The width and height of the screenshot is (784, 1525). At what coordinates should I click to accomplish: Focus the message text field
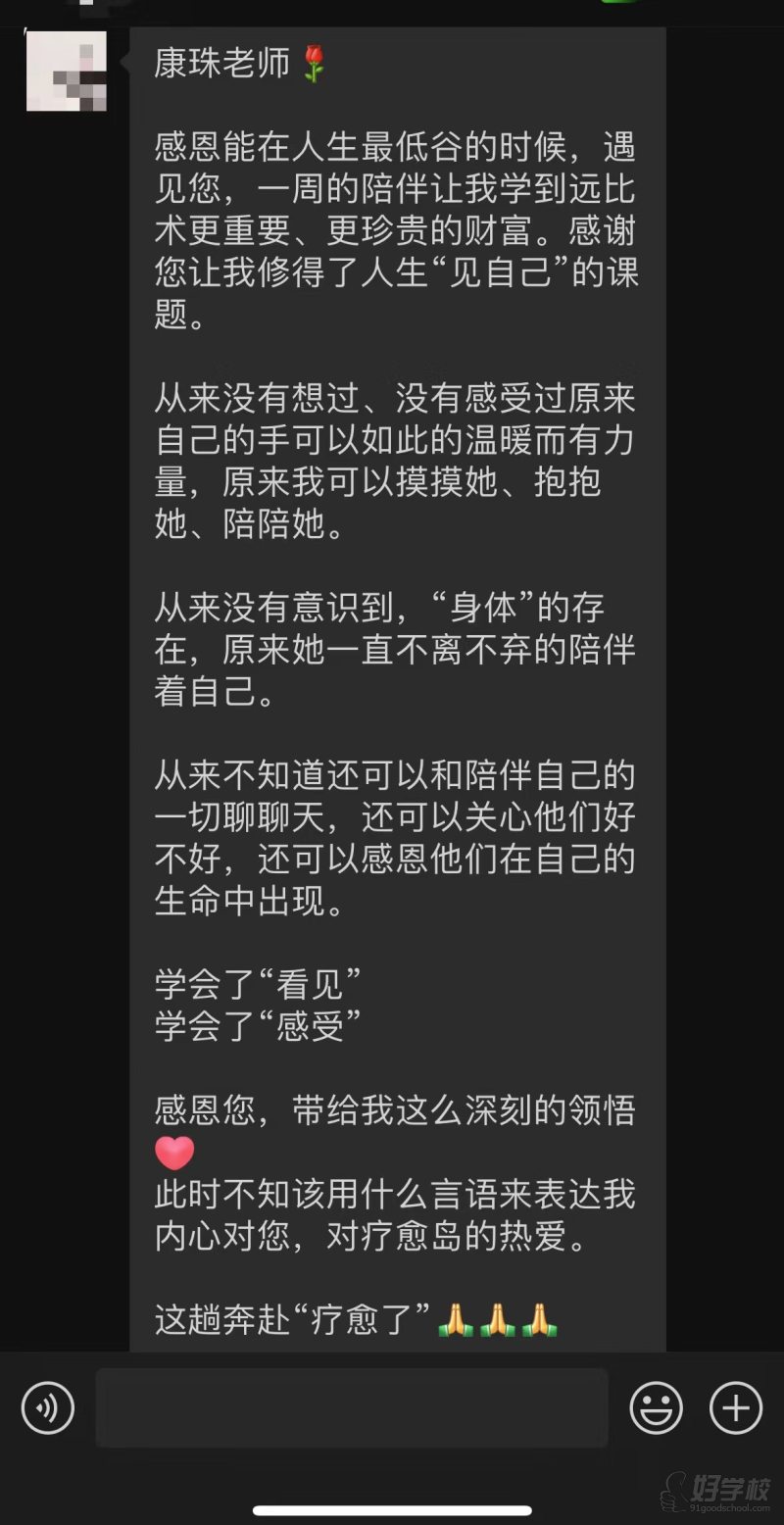point(352,1408)
